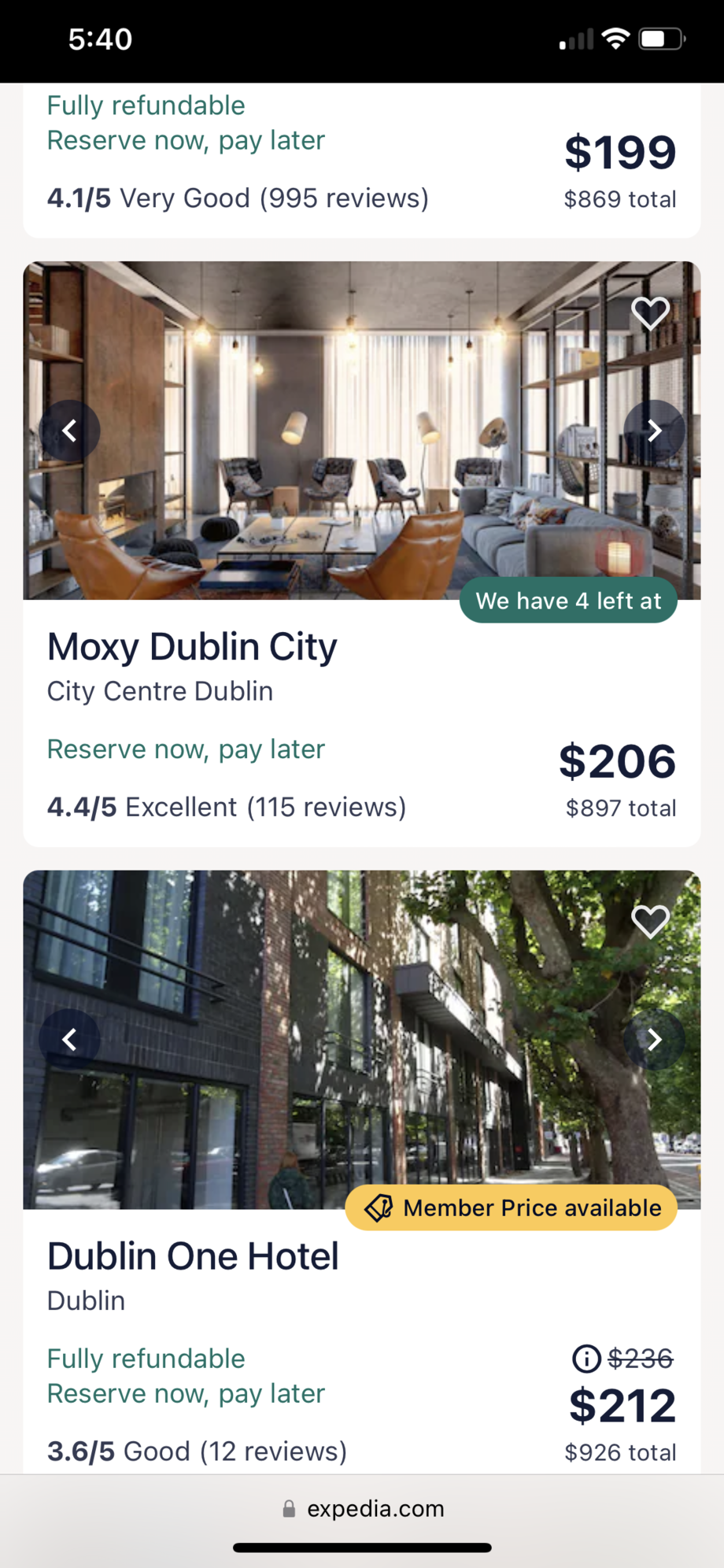Show next photo of Moxy Dublin City
Image resolution: width=724 pixels, height=1568 pixels.
[x=654, y=431]
